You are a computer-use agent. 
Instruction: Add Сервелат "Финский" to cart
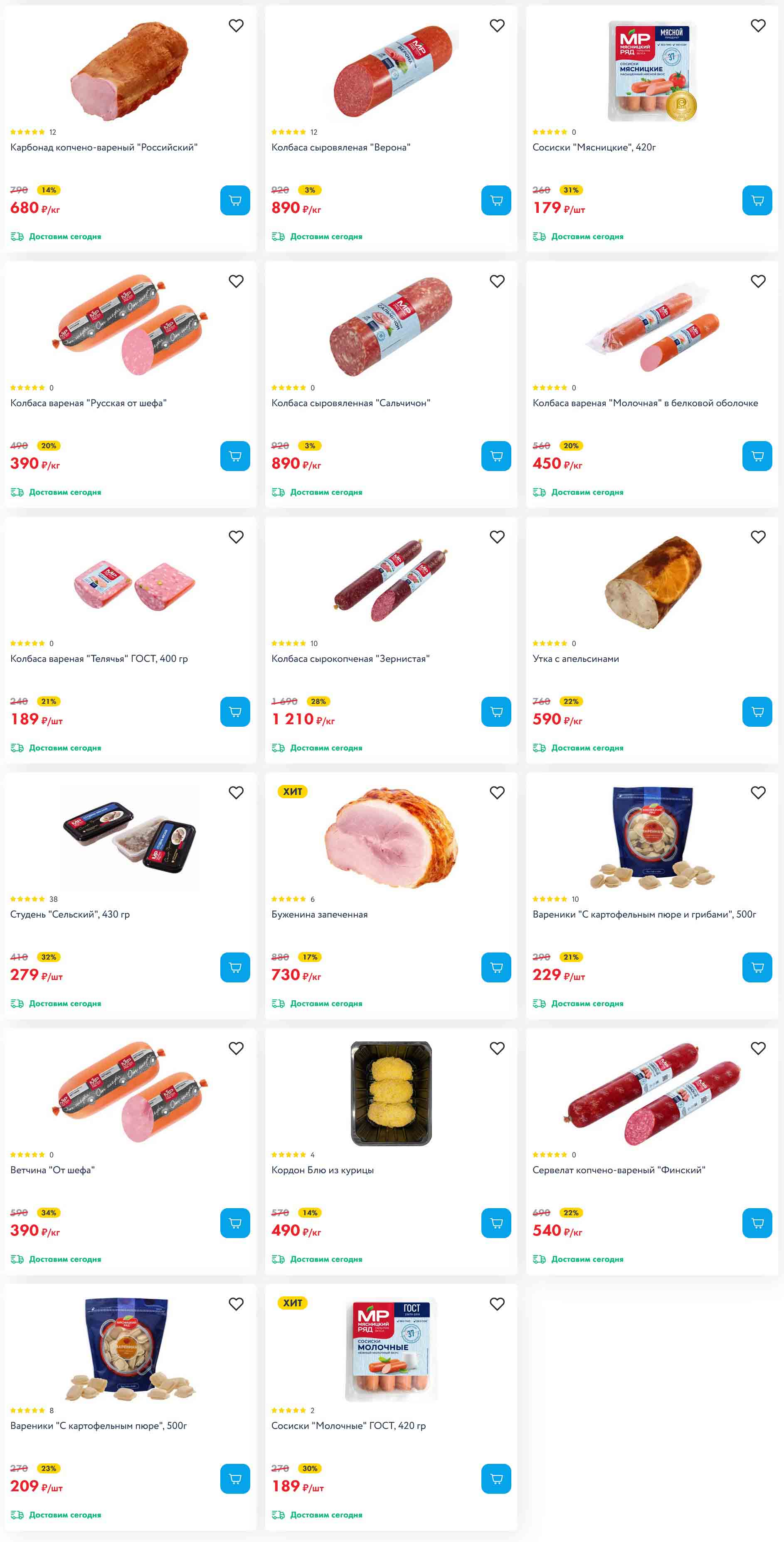tap(757, 1223)
